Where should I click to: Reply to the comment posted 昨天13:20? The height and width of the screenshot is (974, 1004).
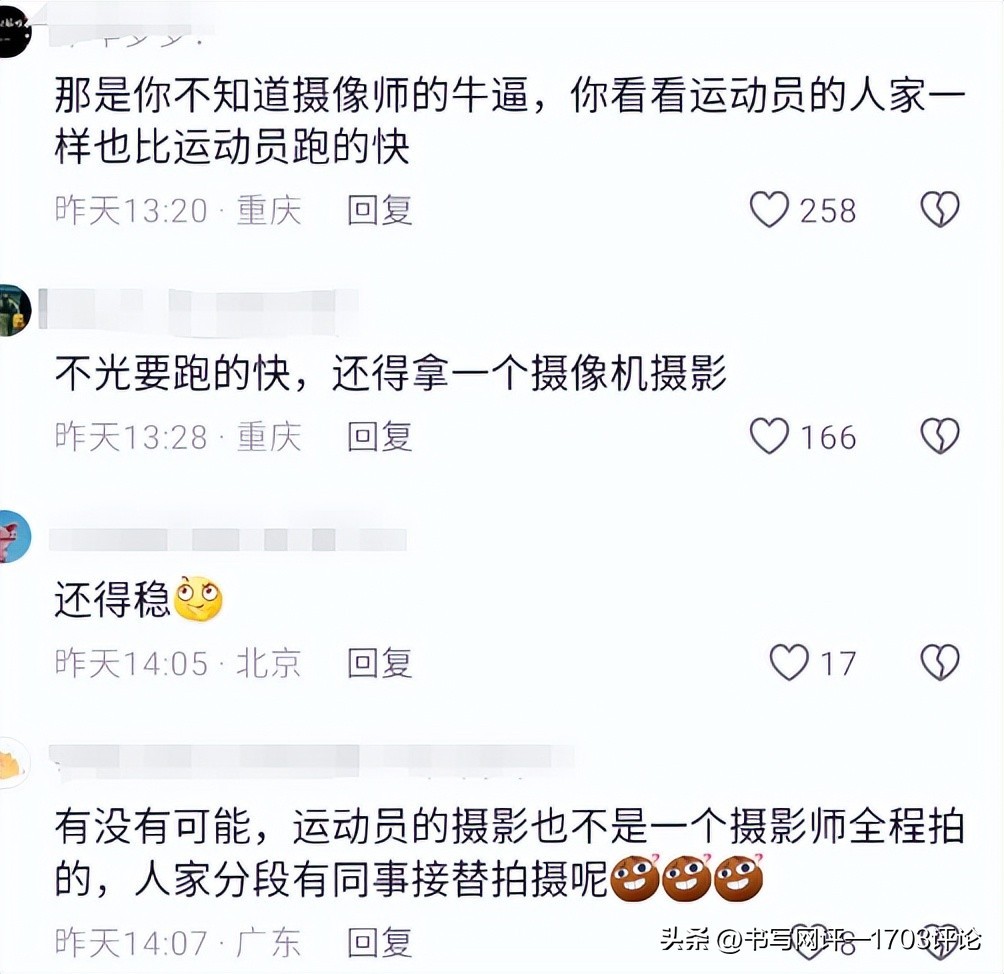[379, 210]
